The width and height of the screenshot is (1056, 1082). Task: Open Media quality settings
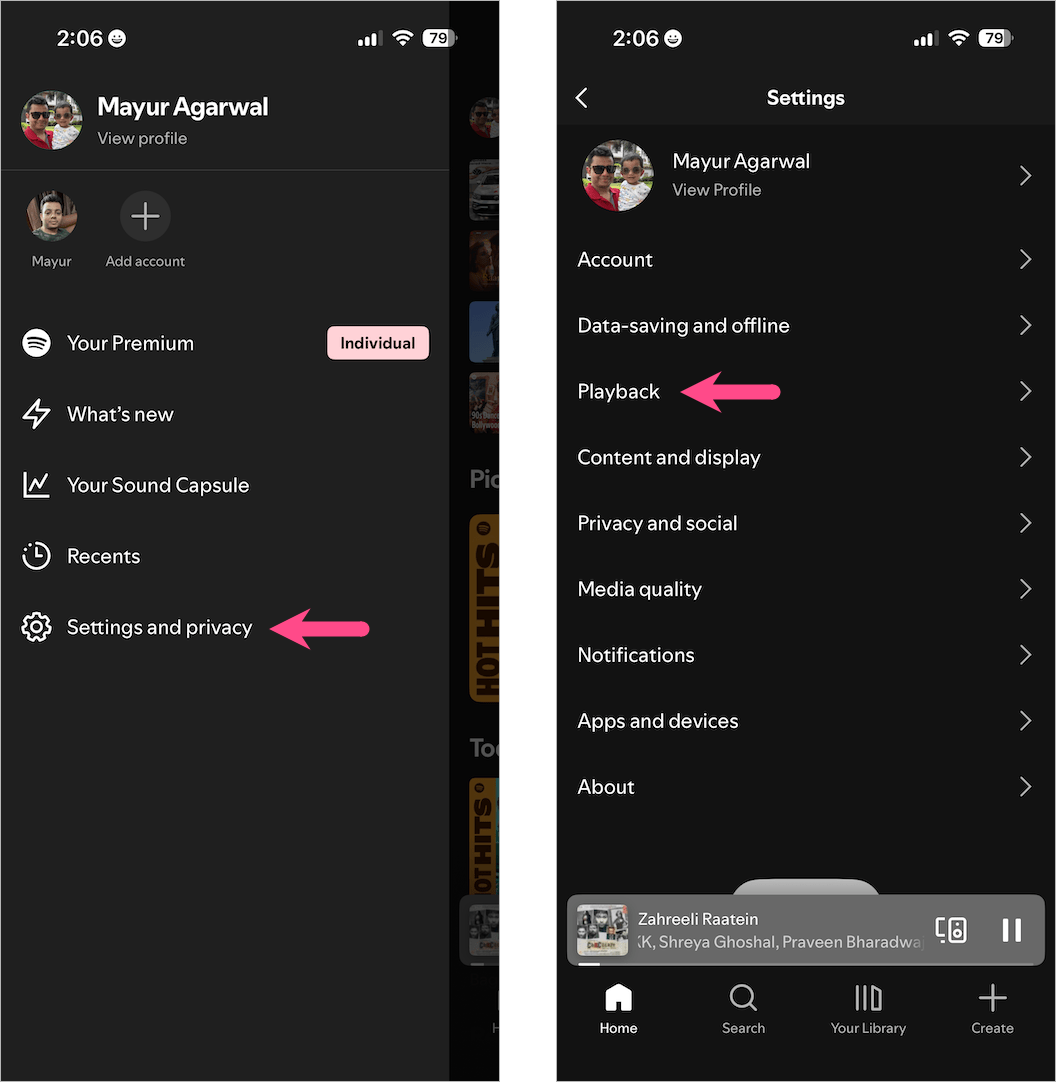point(639,590)
